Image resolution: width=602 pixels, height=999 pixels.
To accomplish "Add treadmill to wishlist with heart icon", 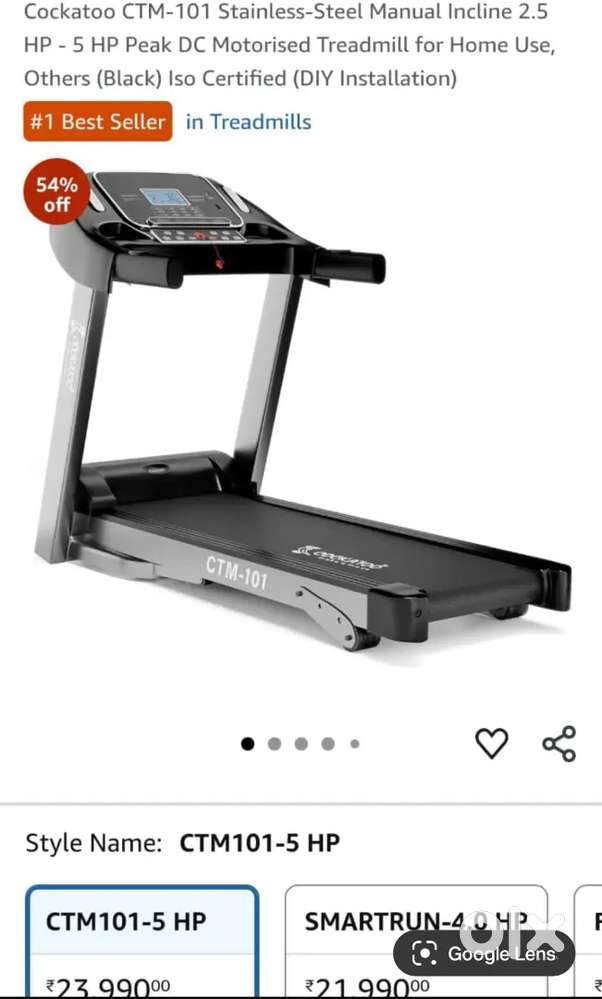I will coord(491,743).
